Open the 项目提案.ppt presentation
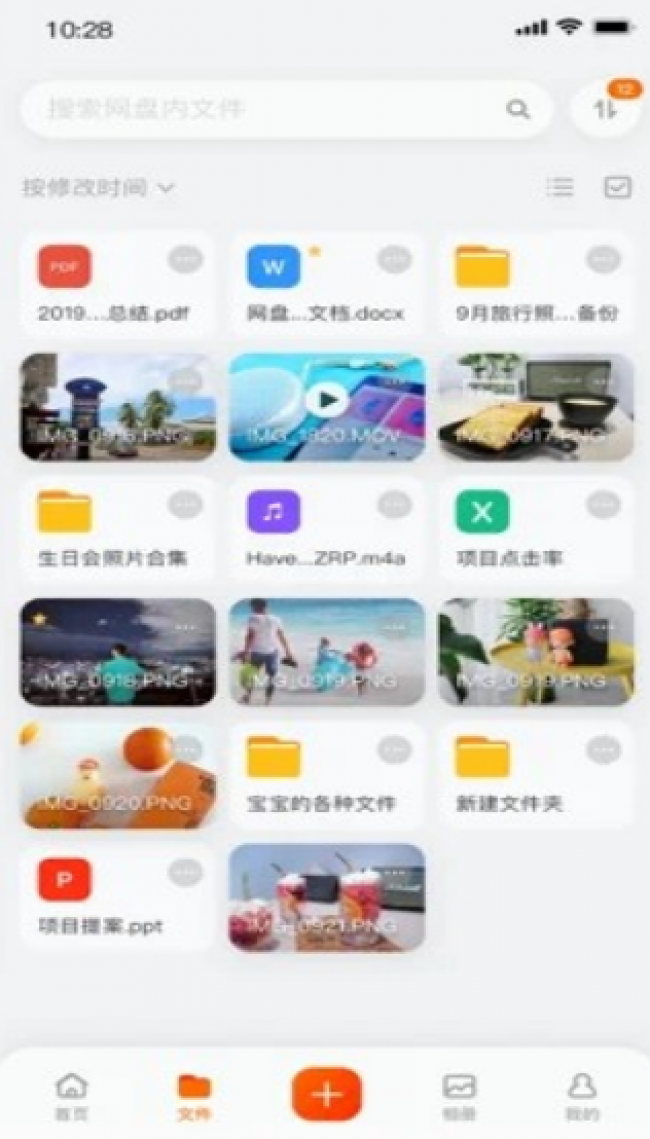The width and height of the screenshot is (650, 1139). click(x=117, y=897)
